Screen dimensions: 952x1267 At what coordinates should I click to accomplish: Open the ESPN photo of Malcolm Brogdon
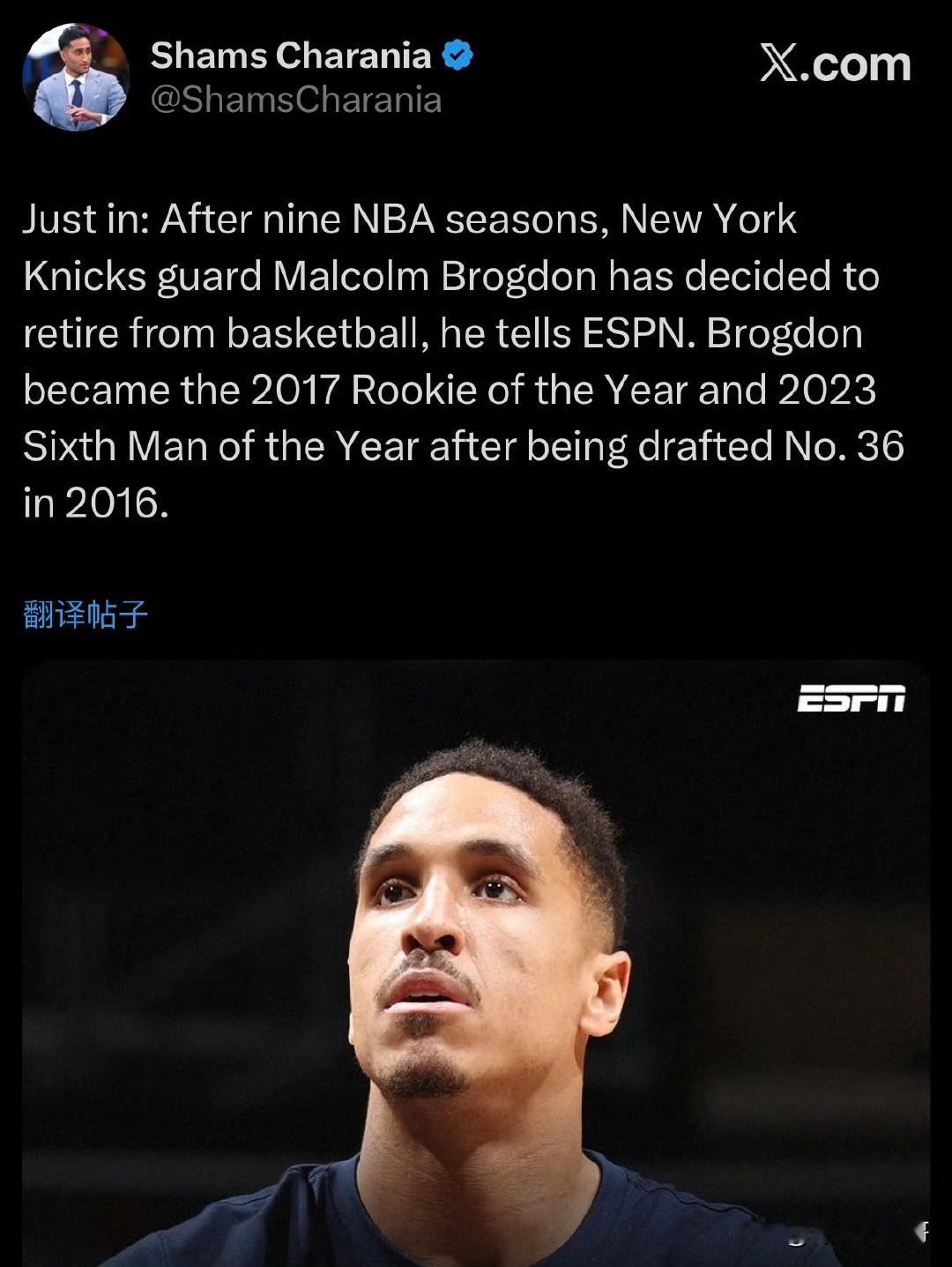(476, 961)
